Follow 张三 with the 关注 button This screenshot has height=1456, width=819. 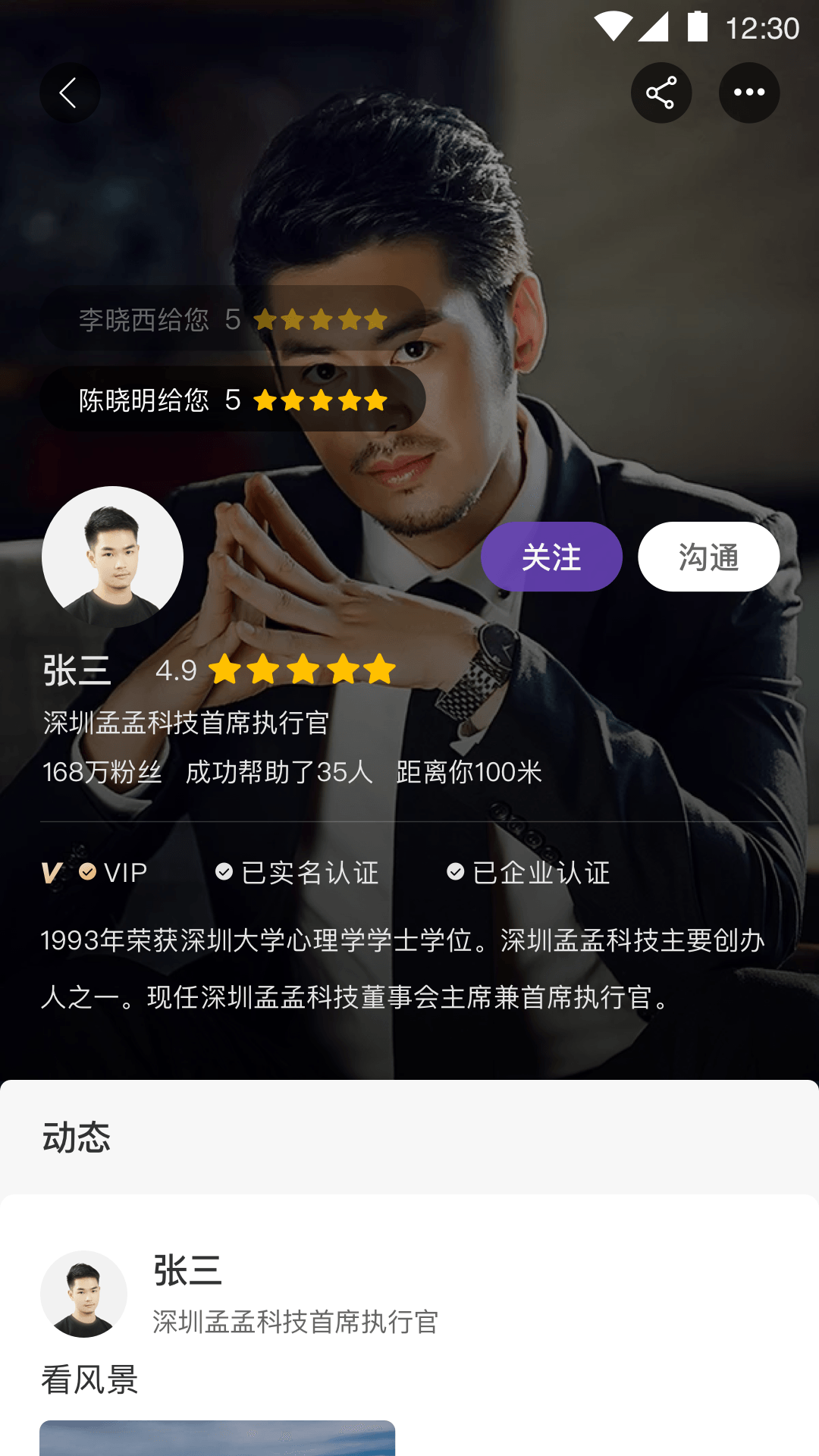click(x=551, y=557)
